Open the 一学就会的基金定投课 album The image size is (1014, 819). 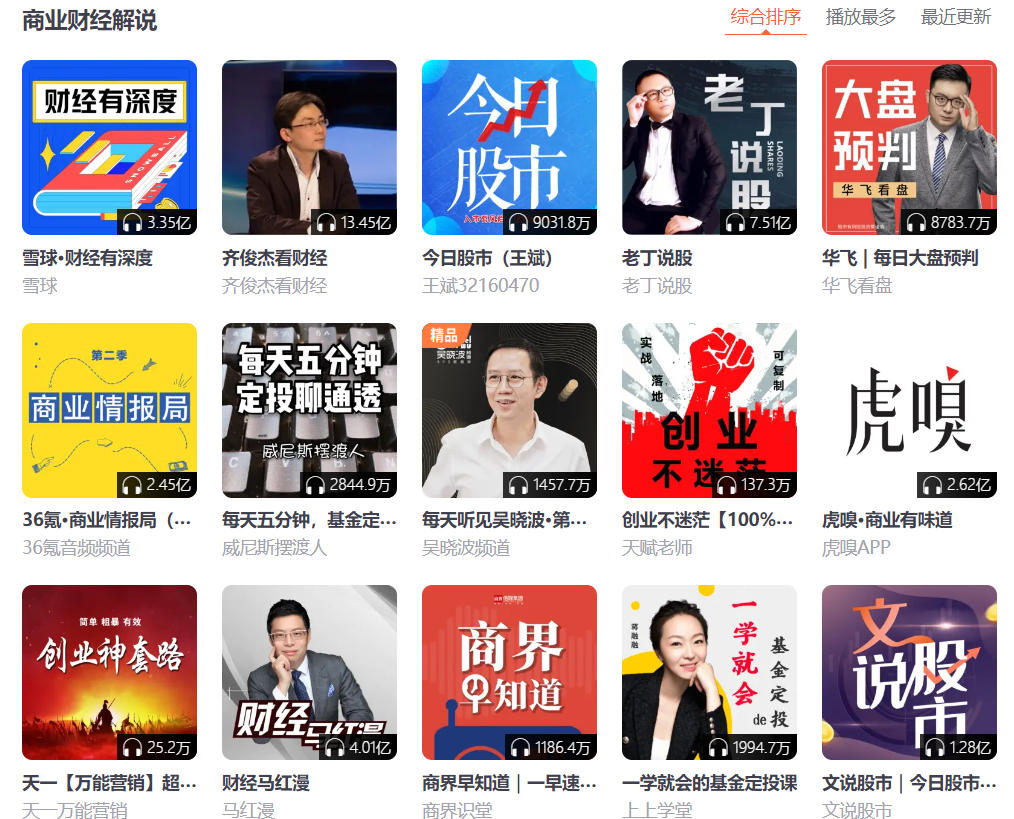[709, 672]
